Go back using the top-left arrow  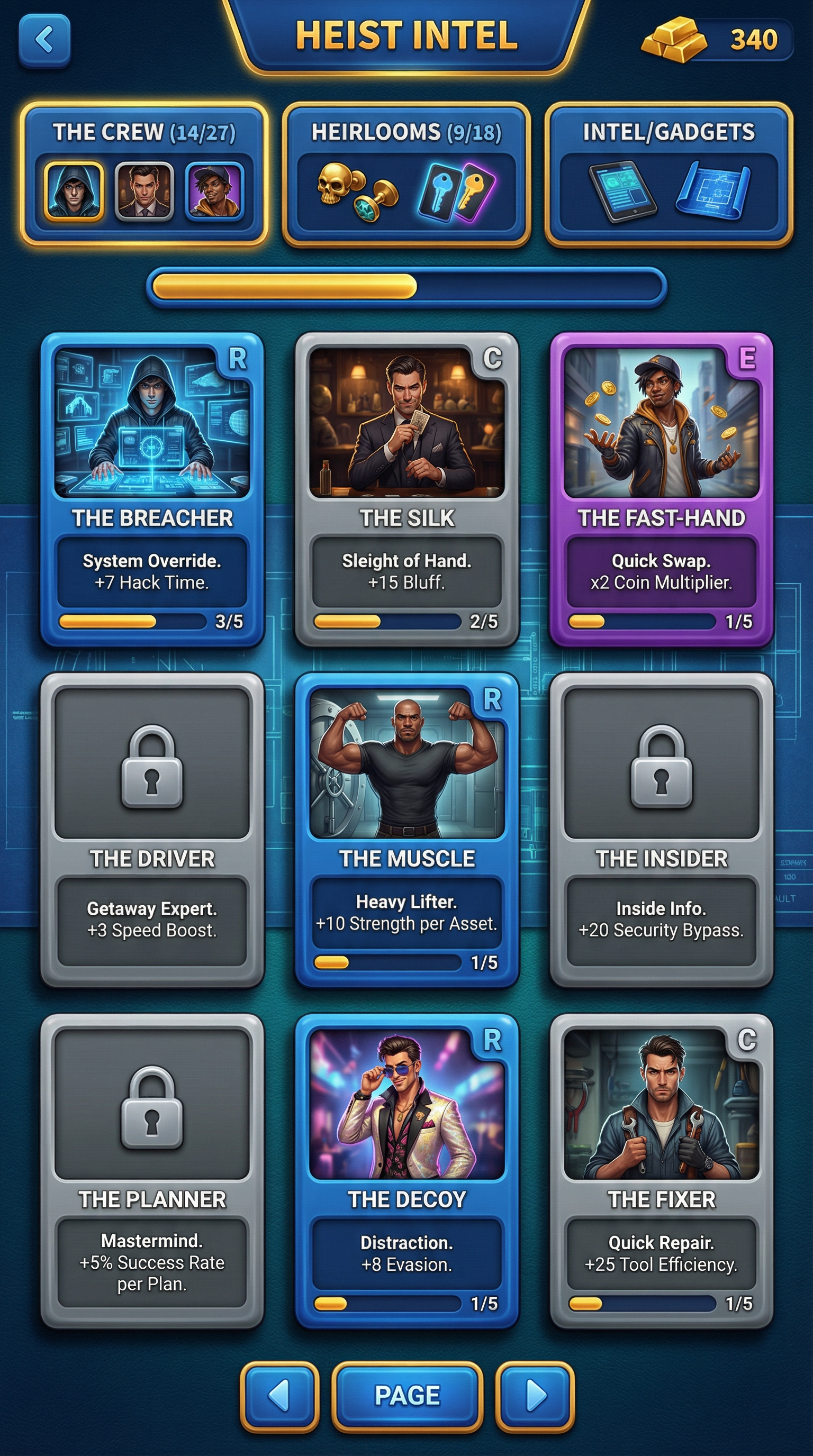(44, 41)
